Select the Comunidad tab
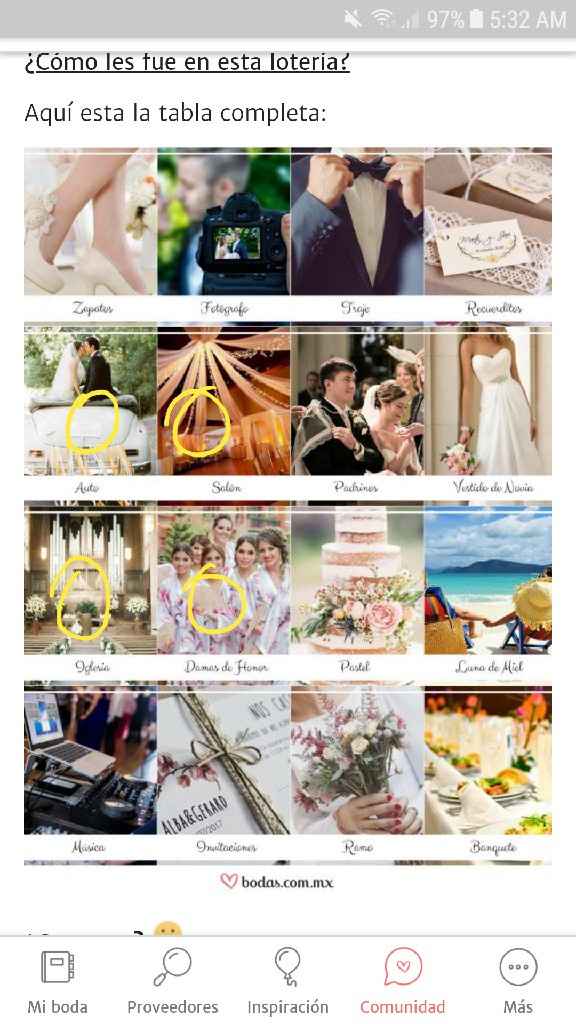The height and width of the screenshot is (1024, 576). coord(402,982)
